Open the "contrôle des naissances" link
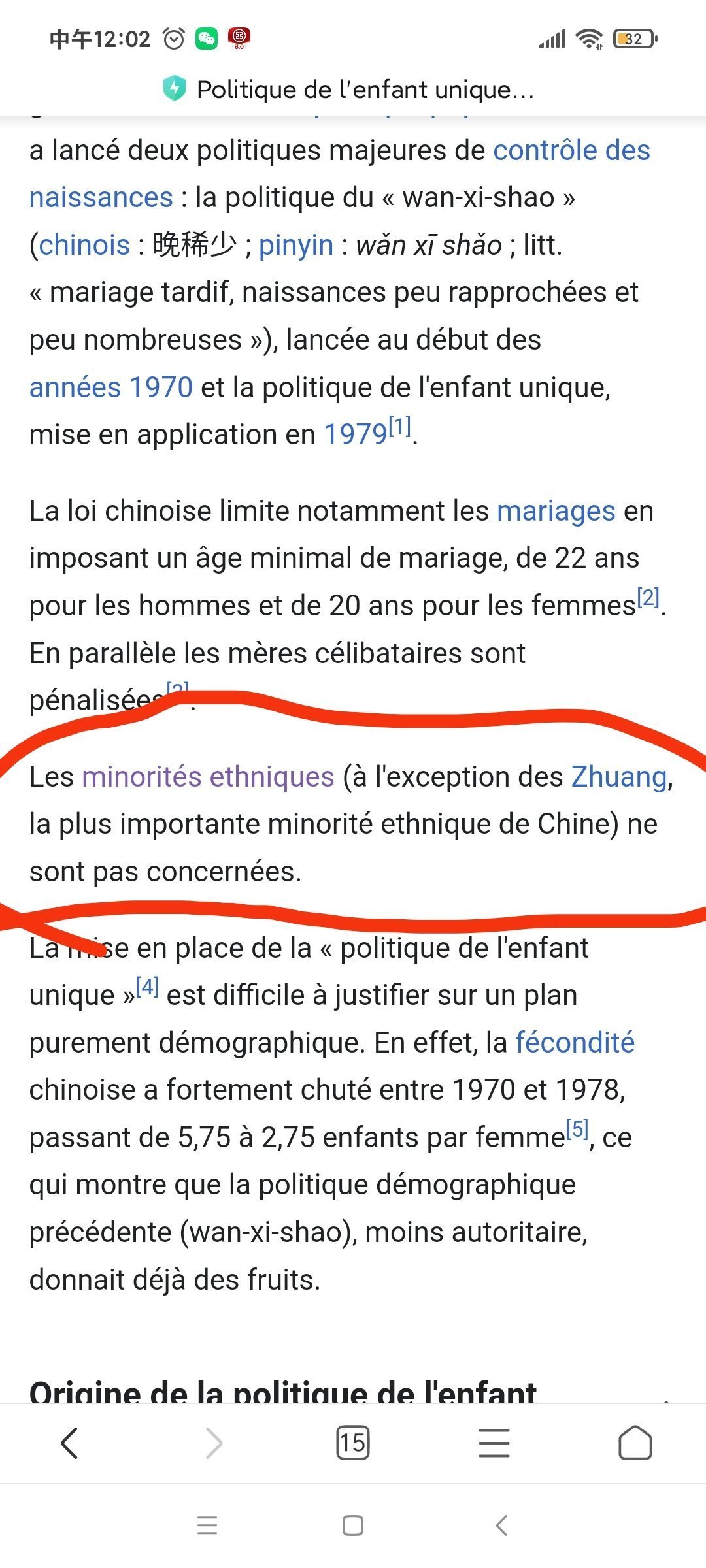The width and height of the screenshot is (706, 1568). click(x=571, y=150)
